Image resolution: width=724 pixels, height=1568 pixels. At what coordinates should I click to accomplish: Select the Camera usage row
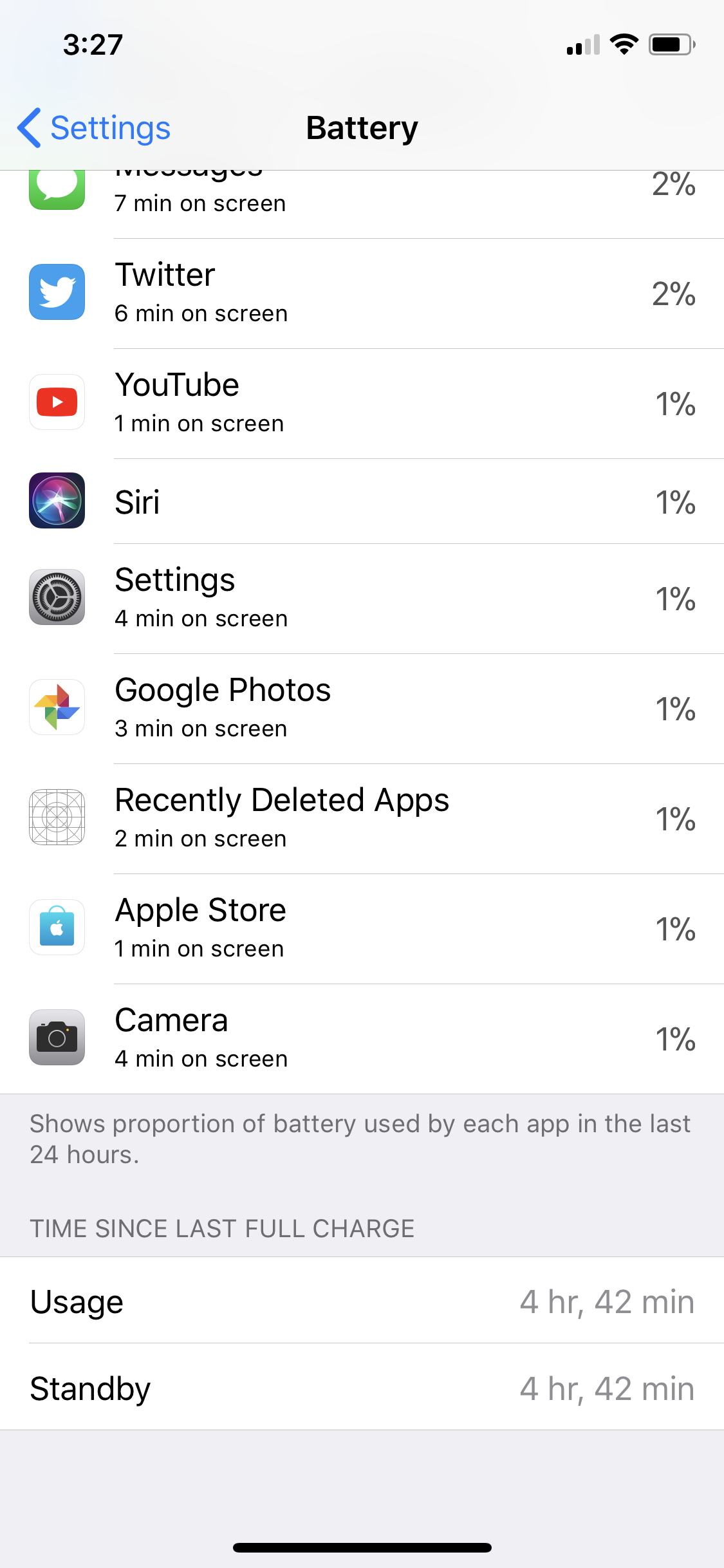(362, 1039)
